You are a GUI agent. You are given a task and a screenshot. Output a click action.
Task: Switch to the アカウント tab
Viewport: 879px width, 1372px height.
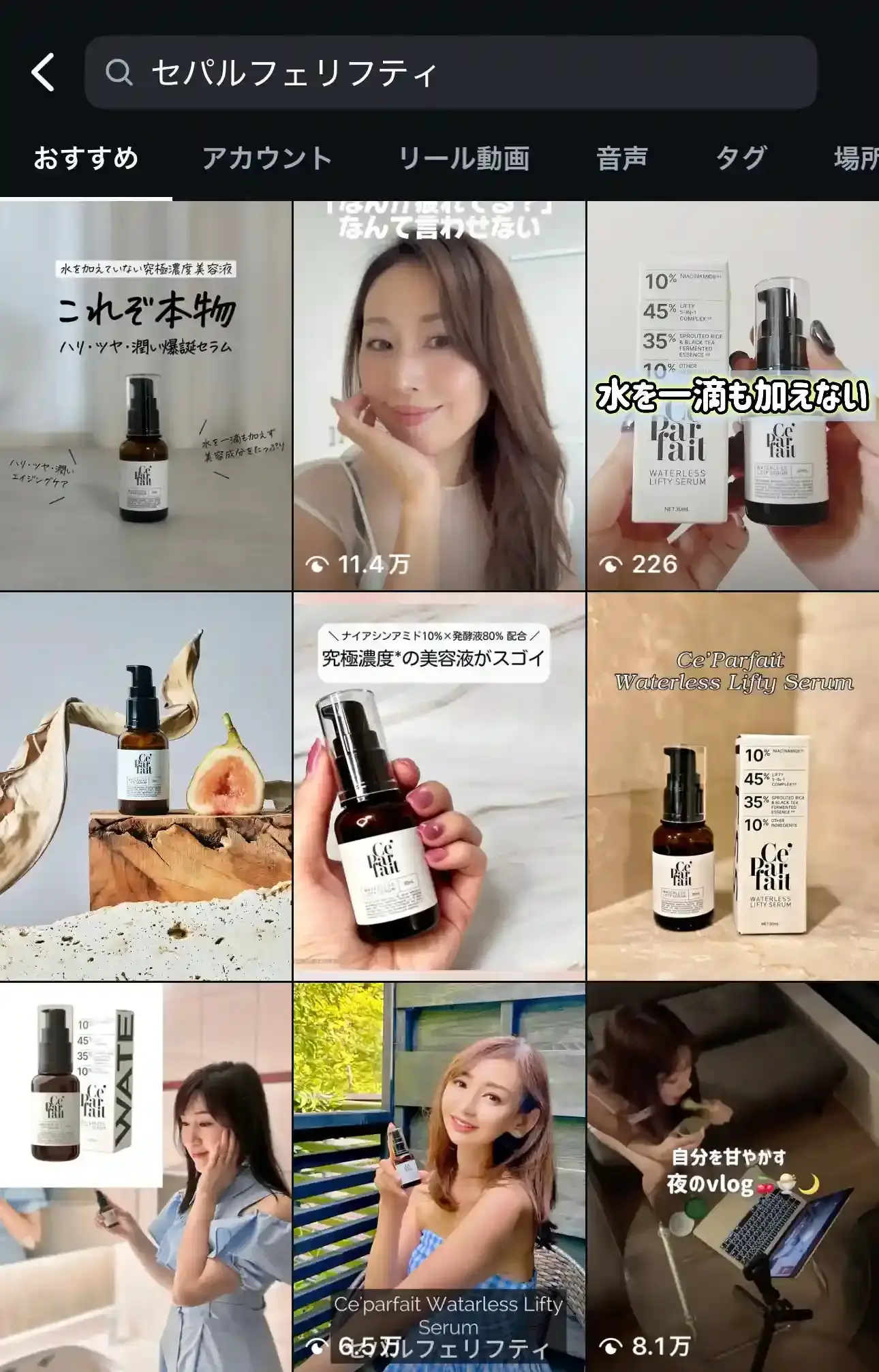click(266, 159)
